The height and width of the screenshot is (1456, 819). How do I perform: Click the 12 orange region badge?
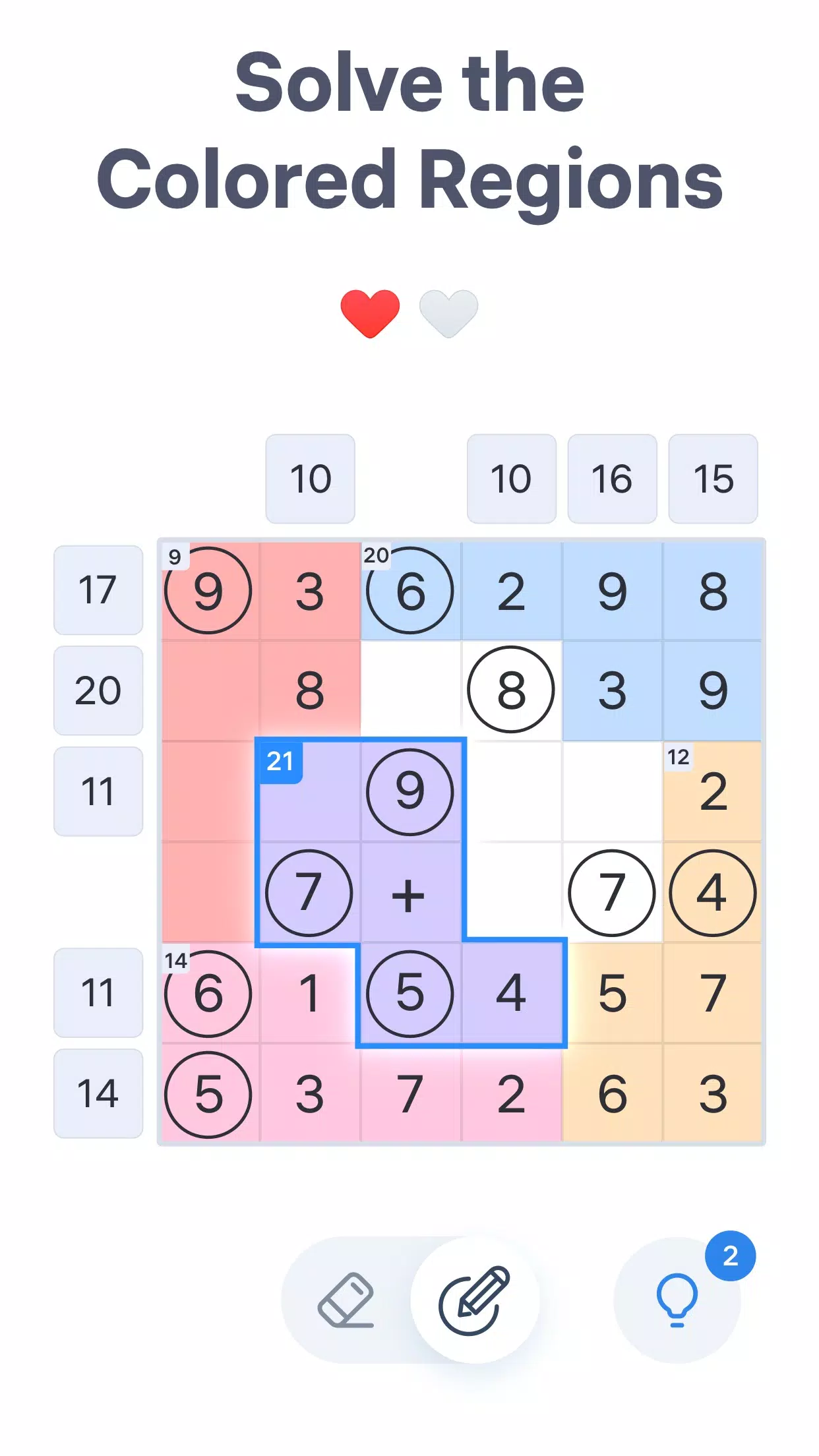tap(679, 758)
